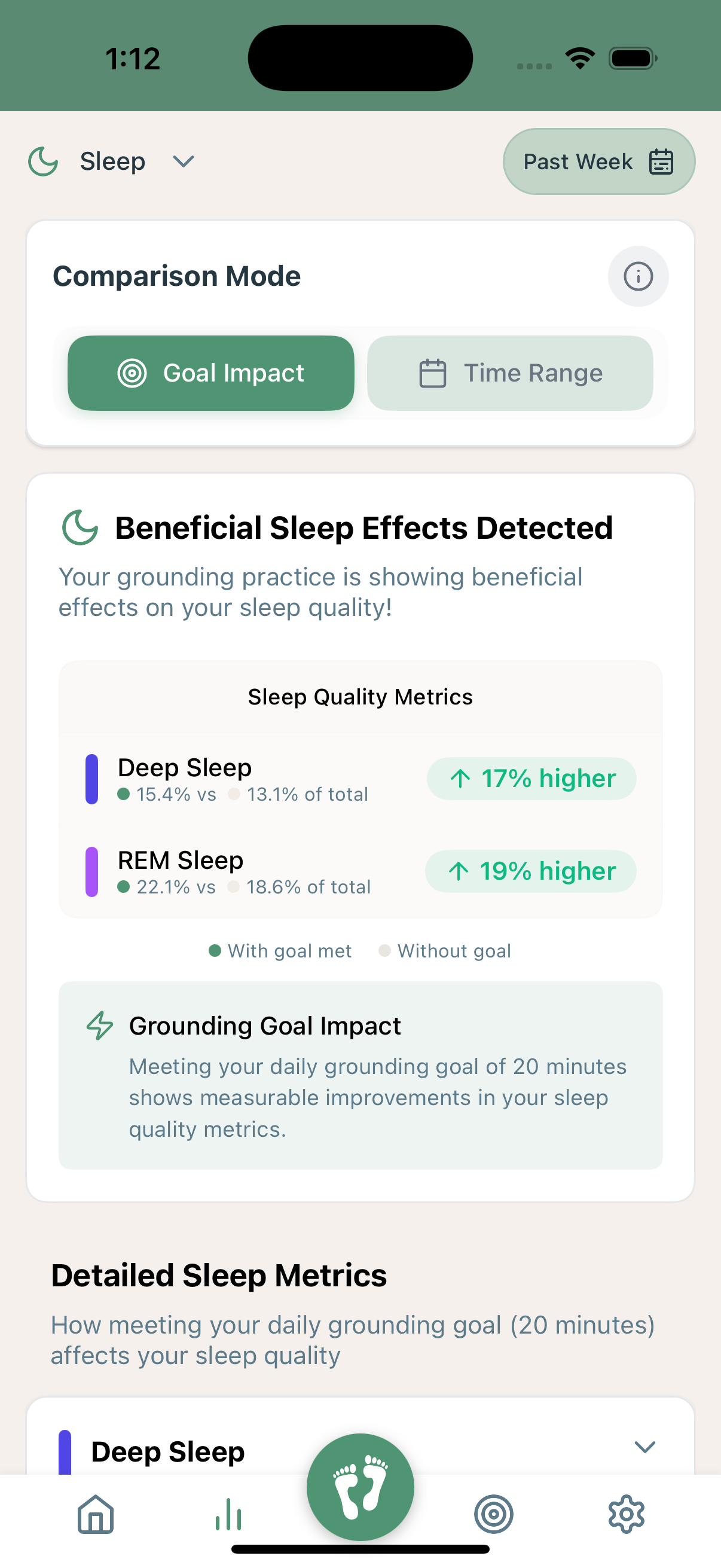Viewport: 721px width, 1568px height.
Task: Select the With goal met legend dot
Action: (215, 950)
